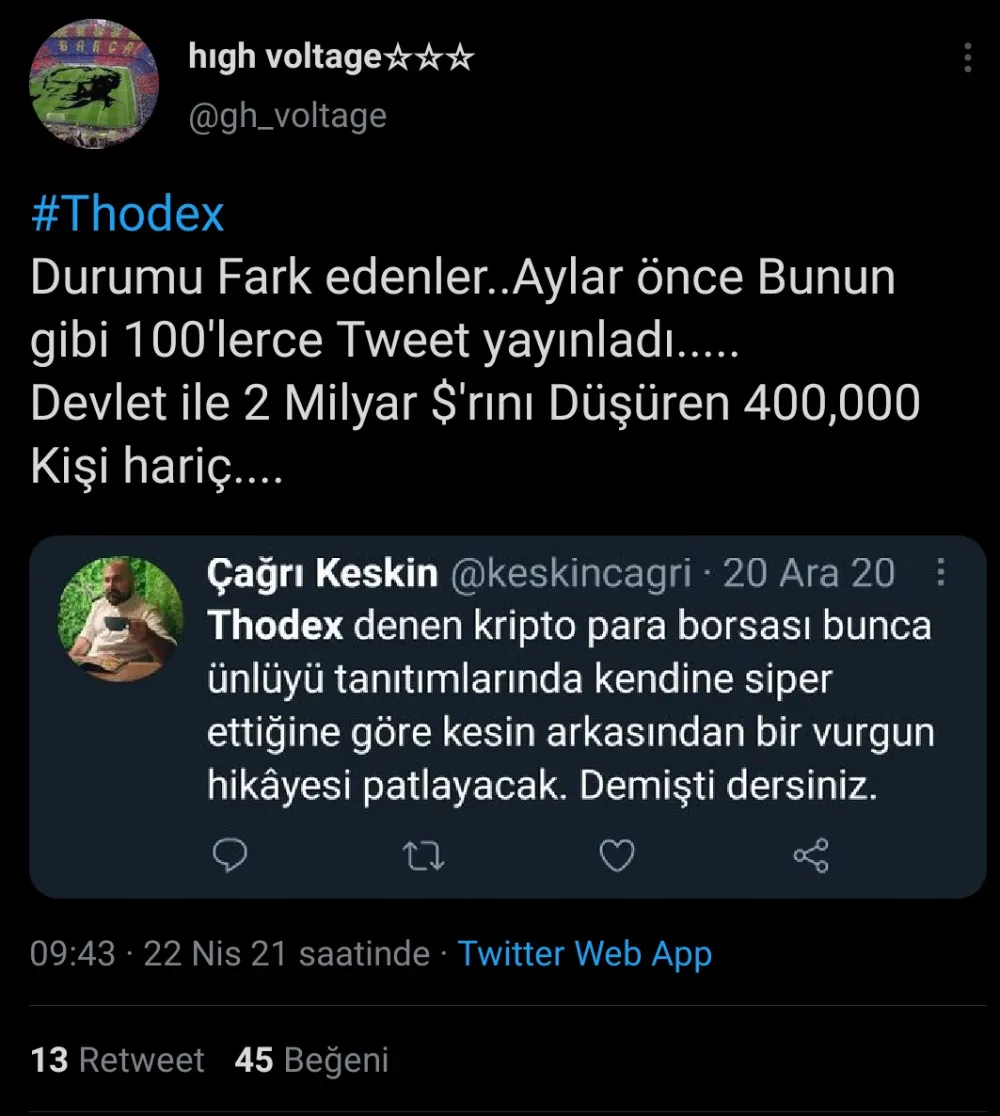Open the Twitter Web App source link
1000x1116 pixels.
click(585, 953)
